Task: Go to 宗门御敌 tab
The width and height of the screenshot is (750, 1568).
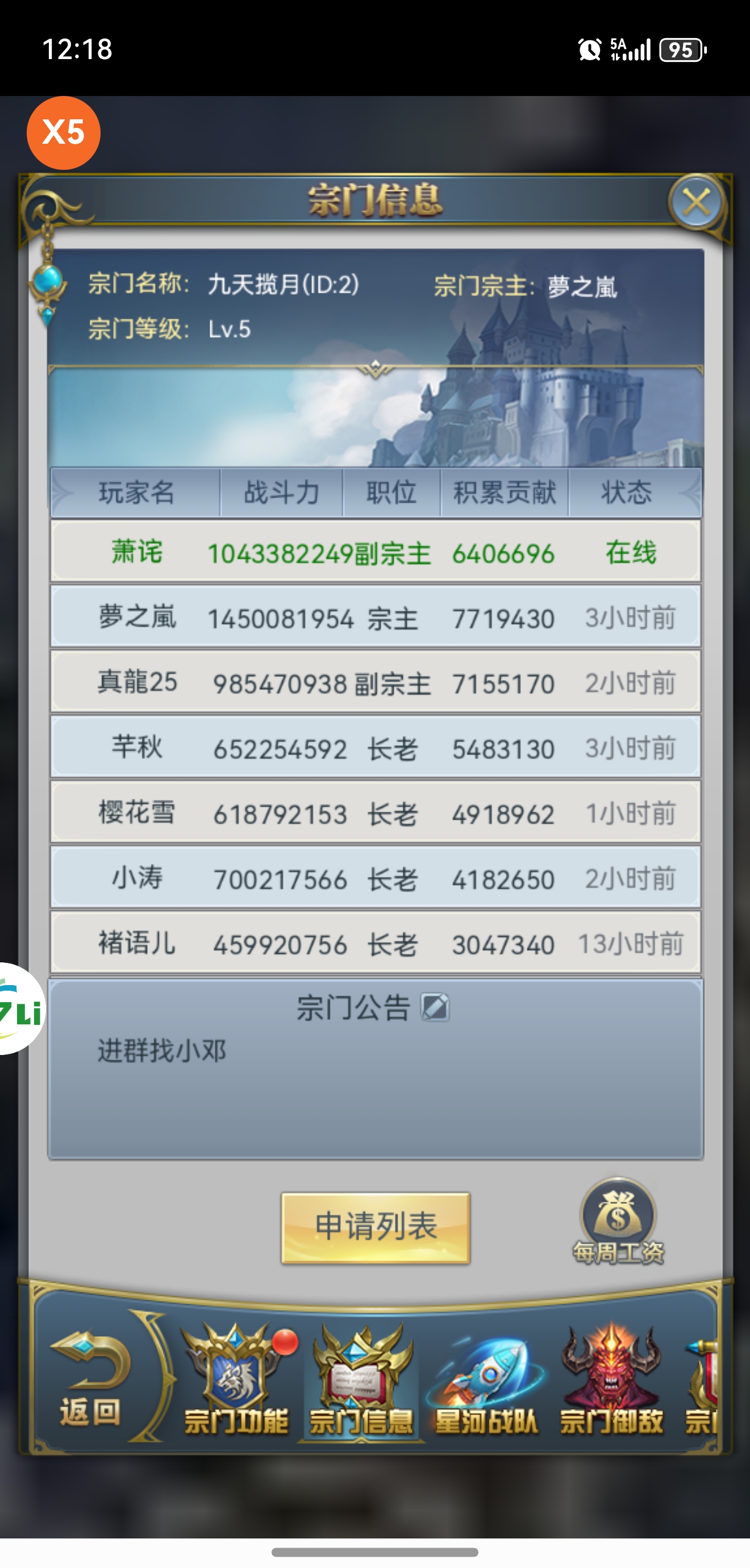Action: coord(611,1379)
